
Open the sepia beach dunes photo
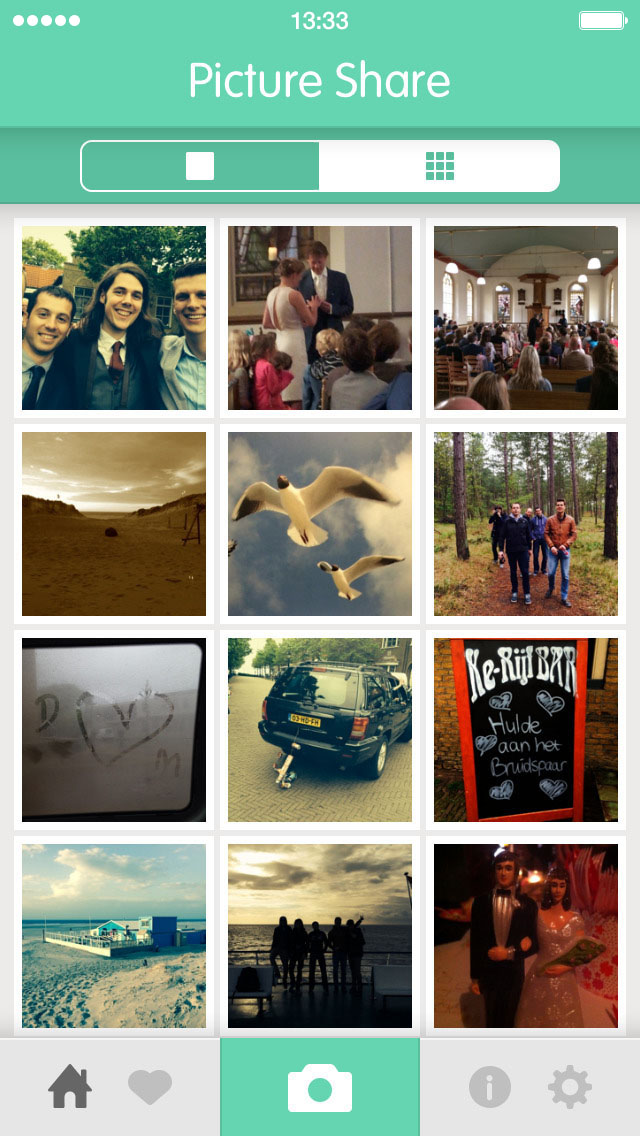pyautogui.click(x=114, y=524)
